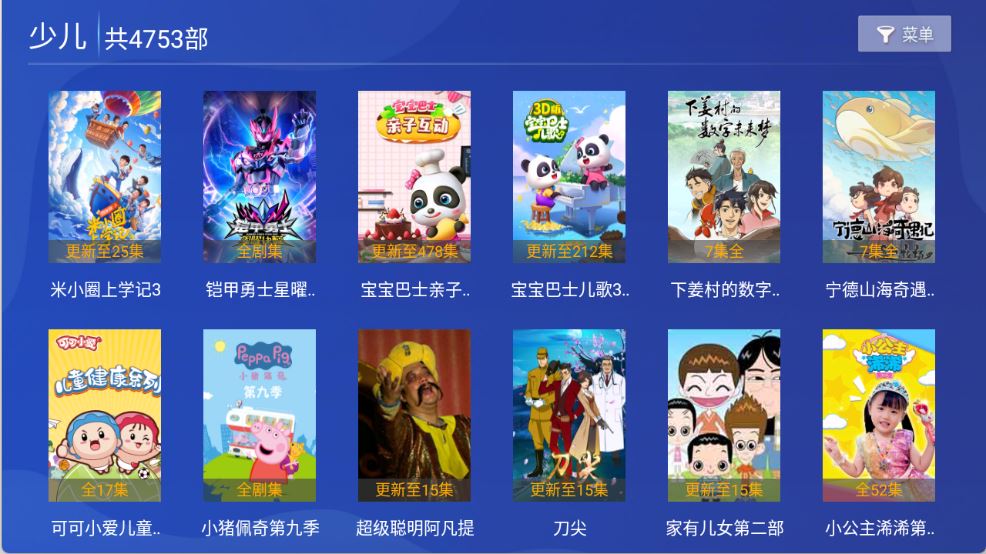Open 可可小爱儿童 health series

[105, 415]
